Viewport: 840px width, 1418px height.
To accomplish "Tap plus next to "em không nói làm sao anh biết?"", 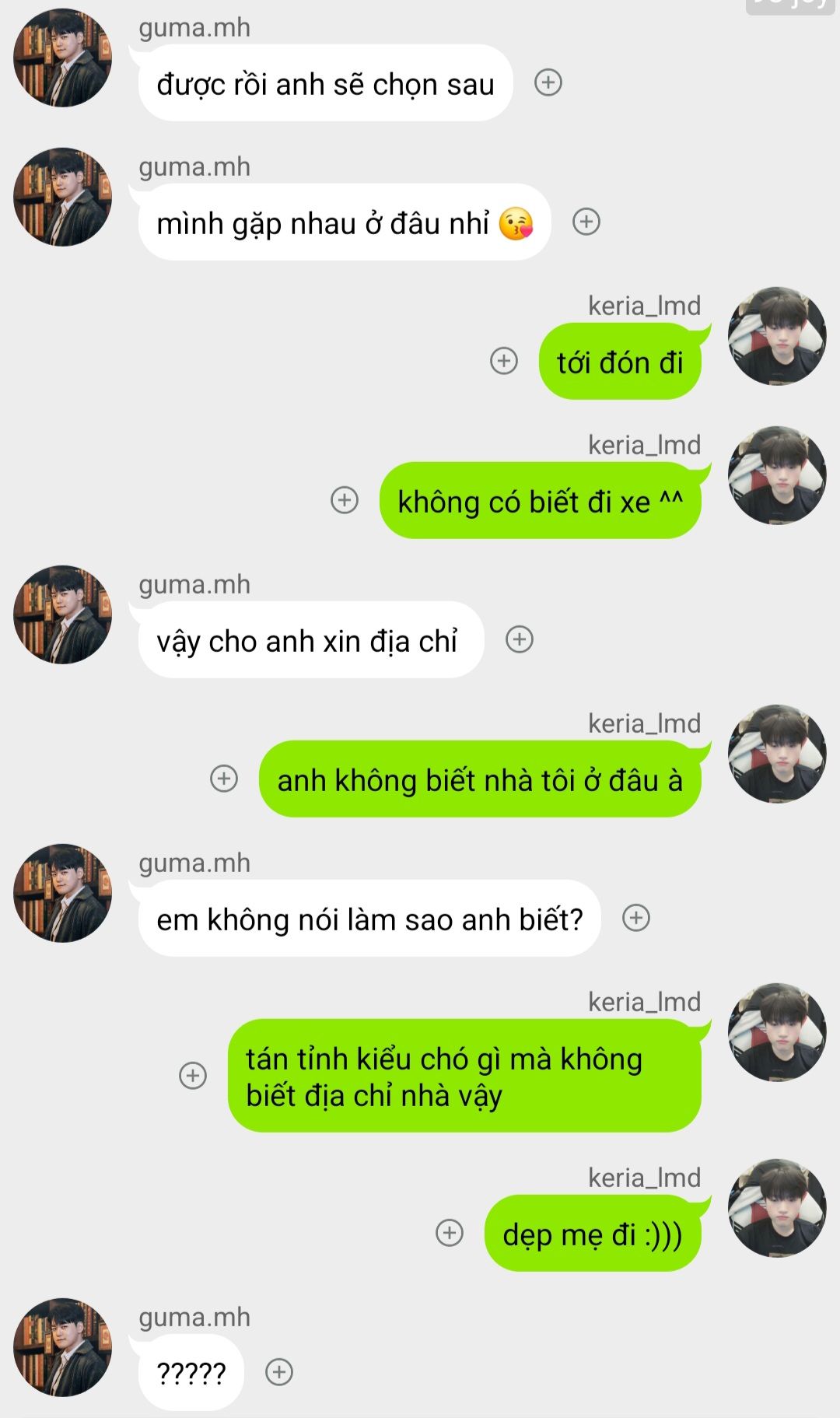I will [x=636, y=918].
